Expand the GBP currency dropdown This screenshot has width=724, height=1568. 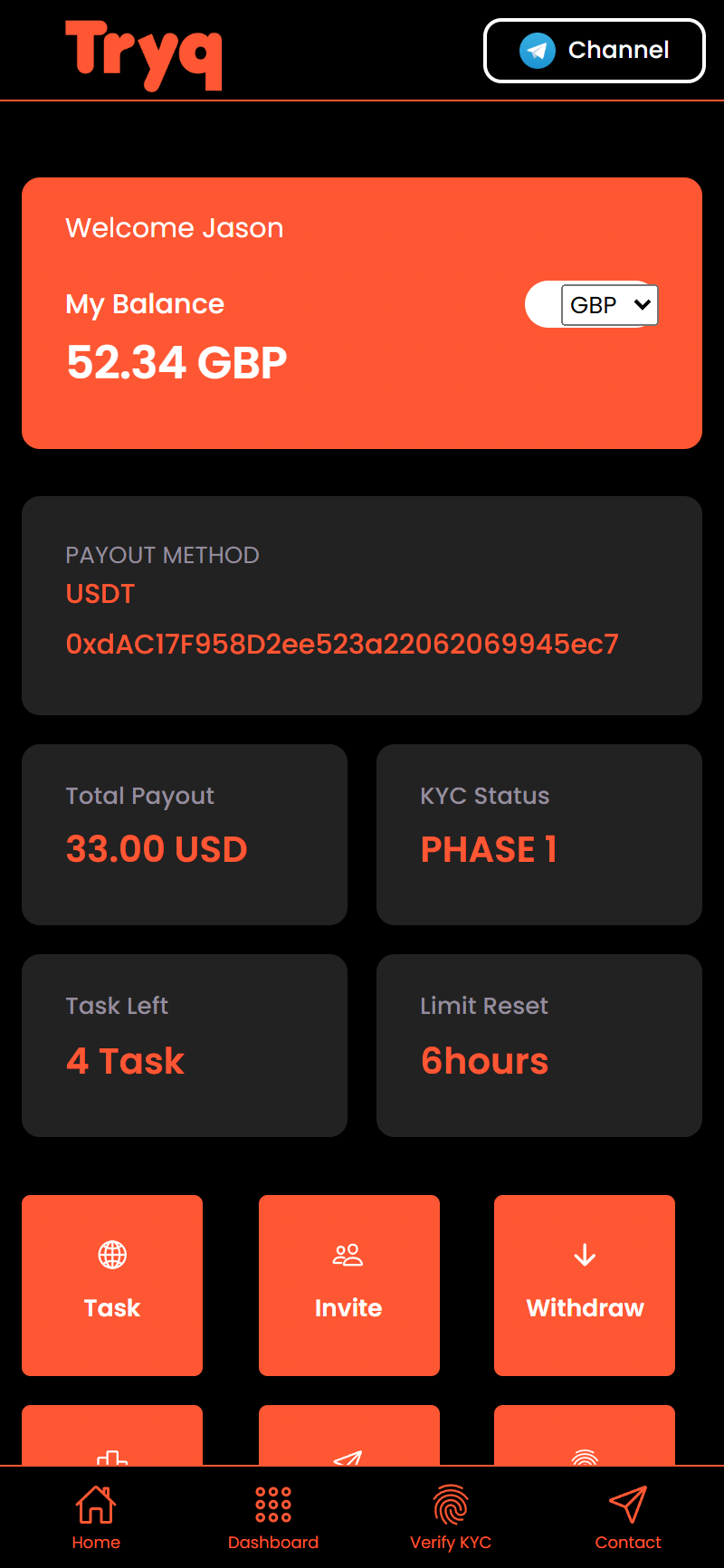[x=610, y=305]
